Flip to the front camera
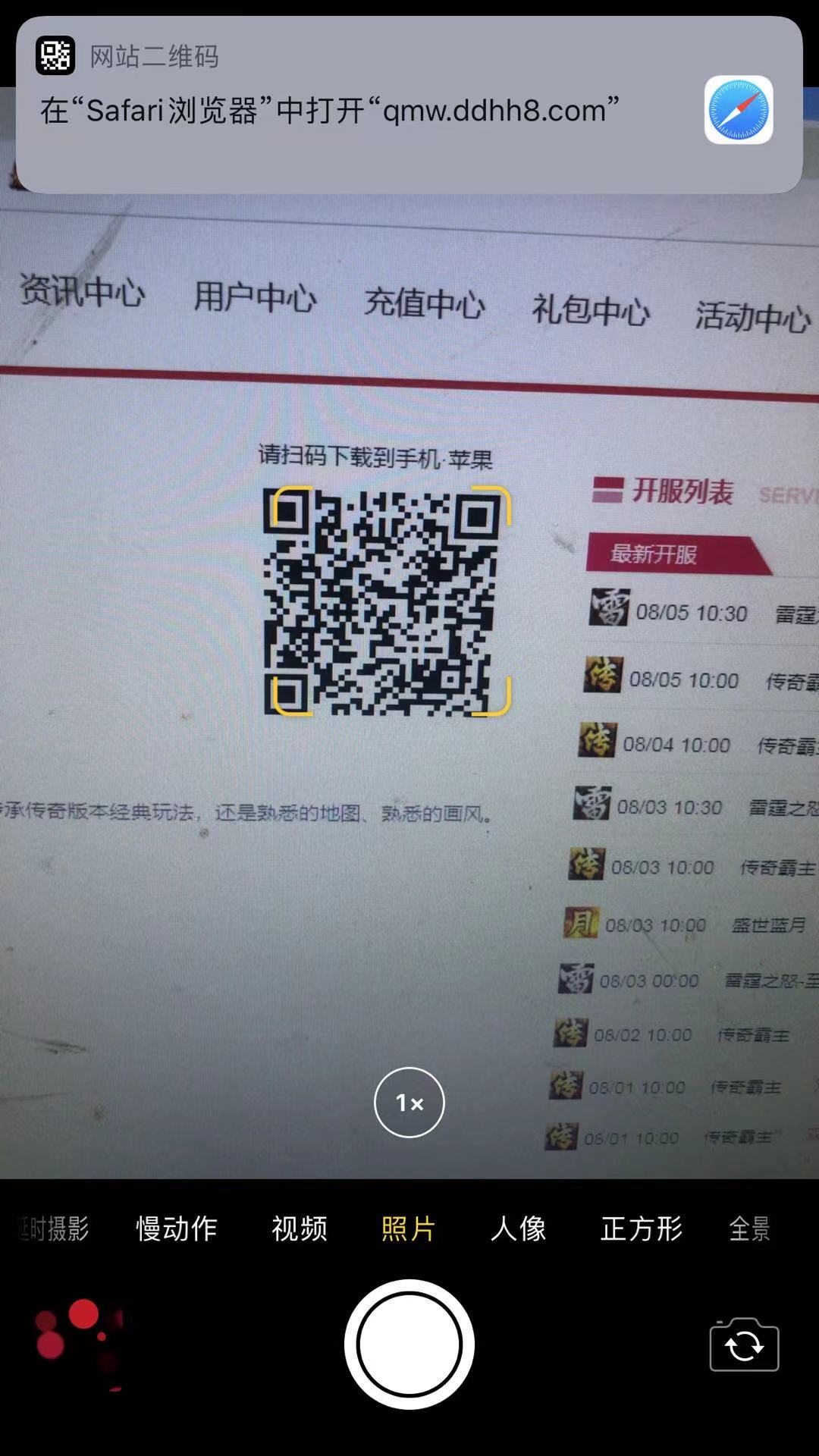Screen dimensions: 819x1456 pyautogui.click(x=744, y=1345)
